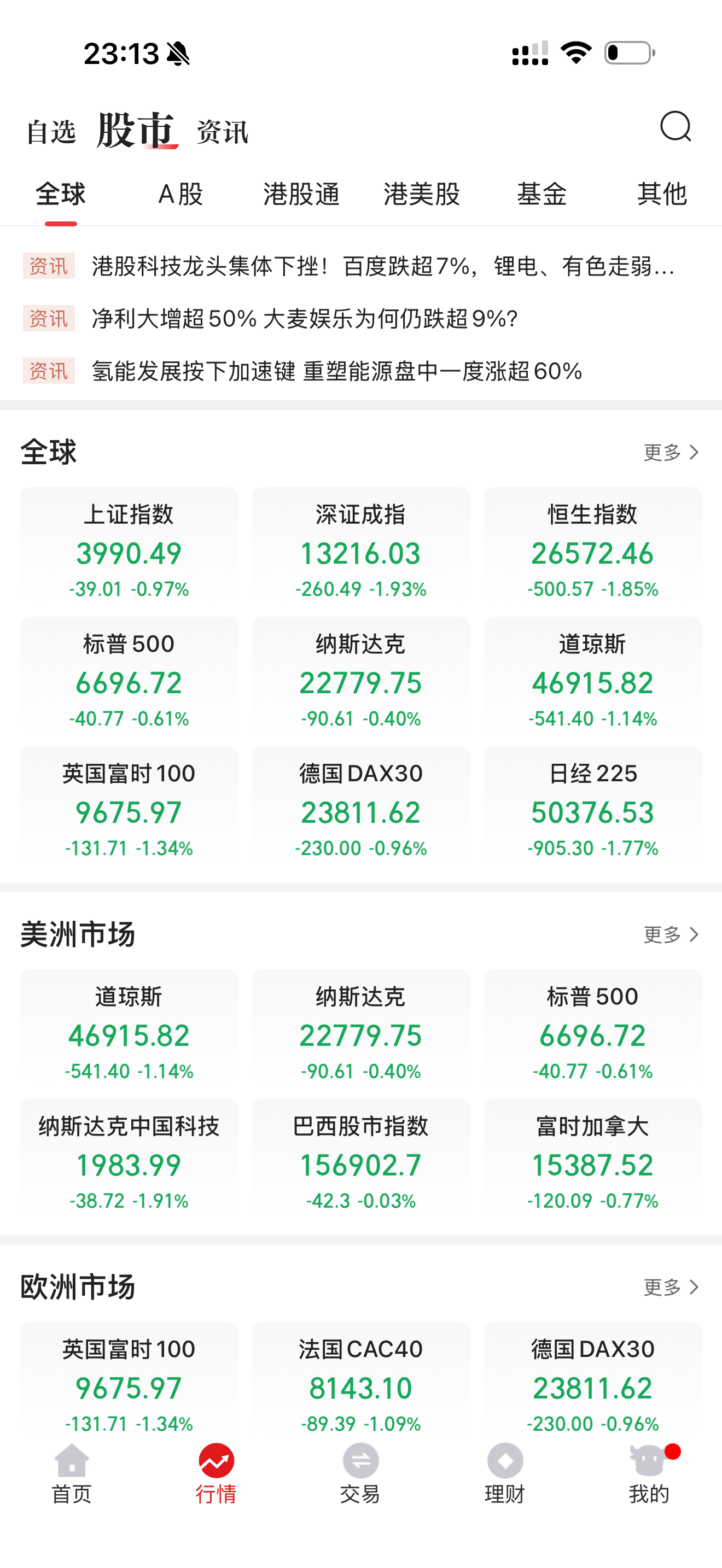Open the 氢能发展 news headline
This screenshot has width=722, height=1568.
coord(336,371)
